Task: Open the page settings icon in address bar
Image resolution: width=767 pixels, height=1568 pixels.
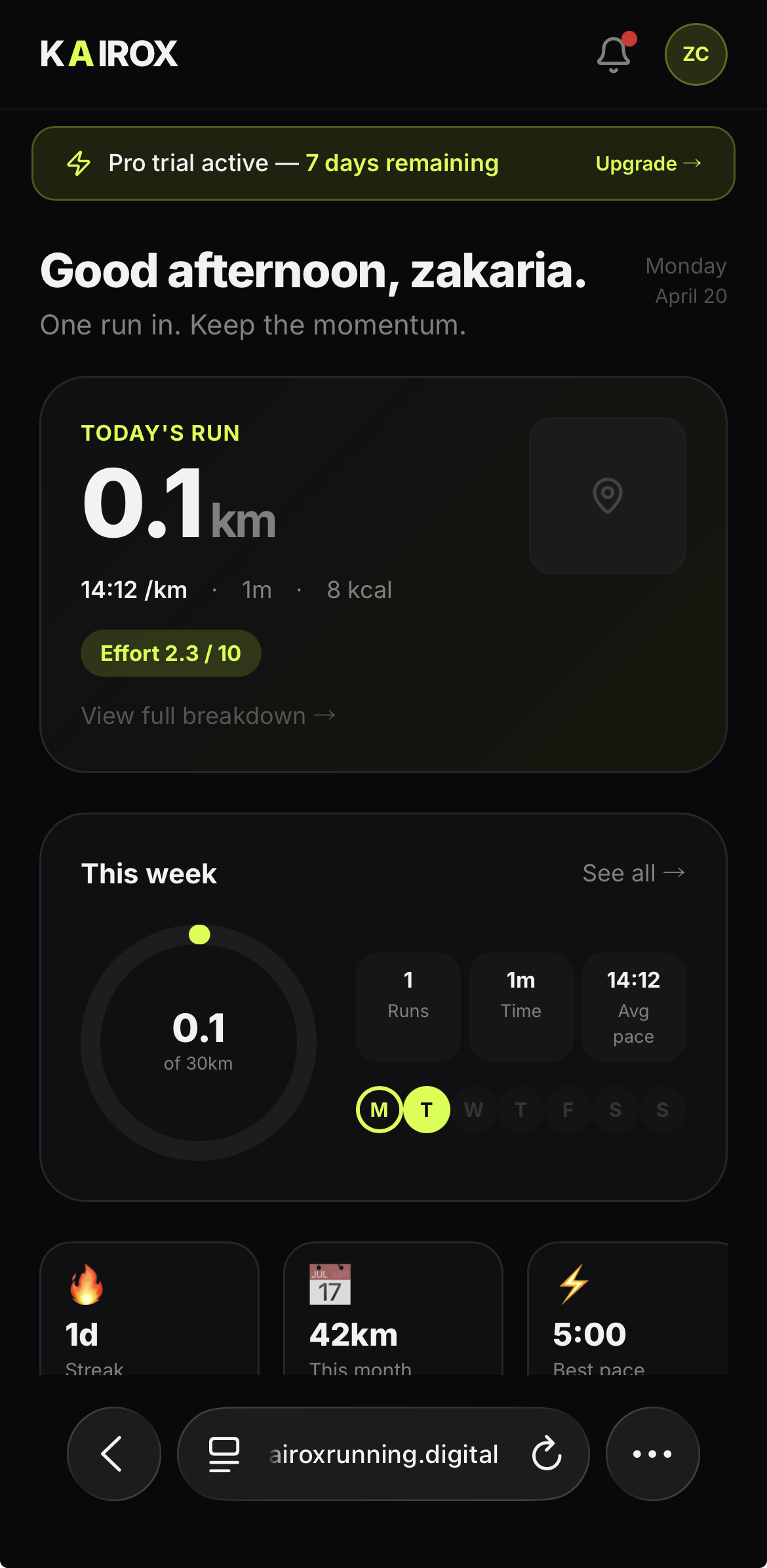Action: (224, 1454)
